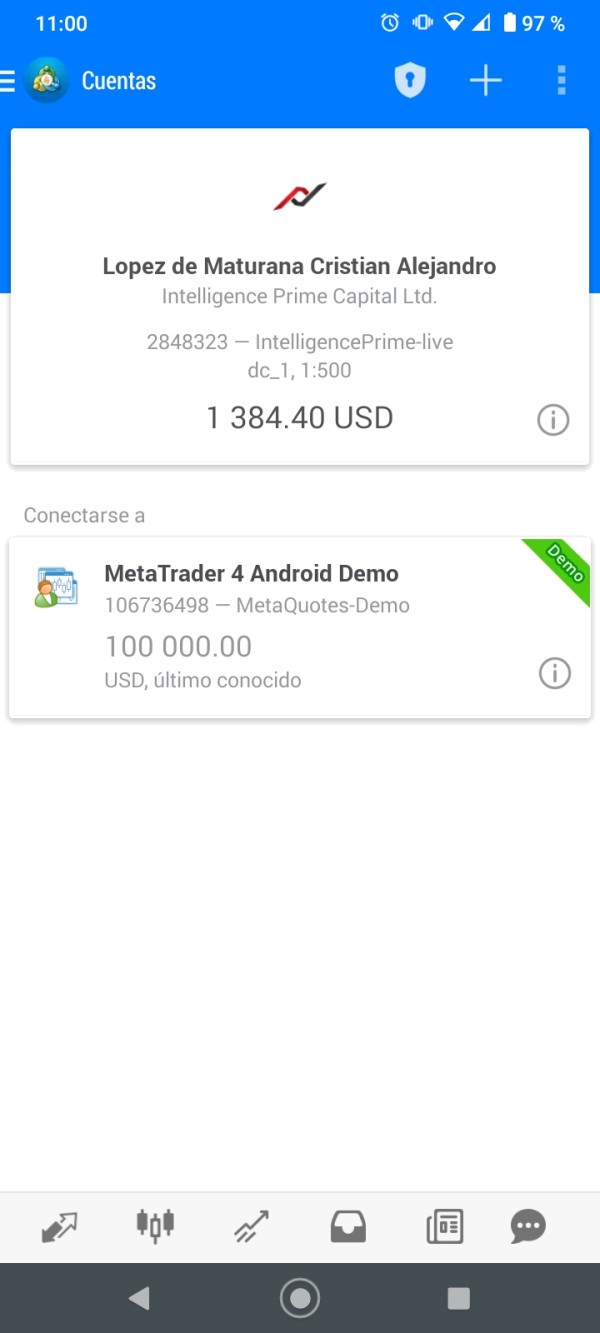The height and width of the screenshot is (1333, 600).
Task: View info for Intelligence Prime account
Action: click(553, 421)
